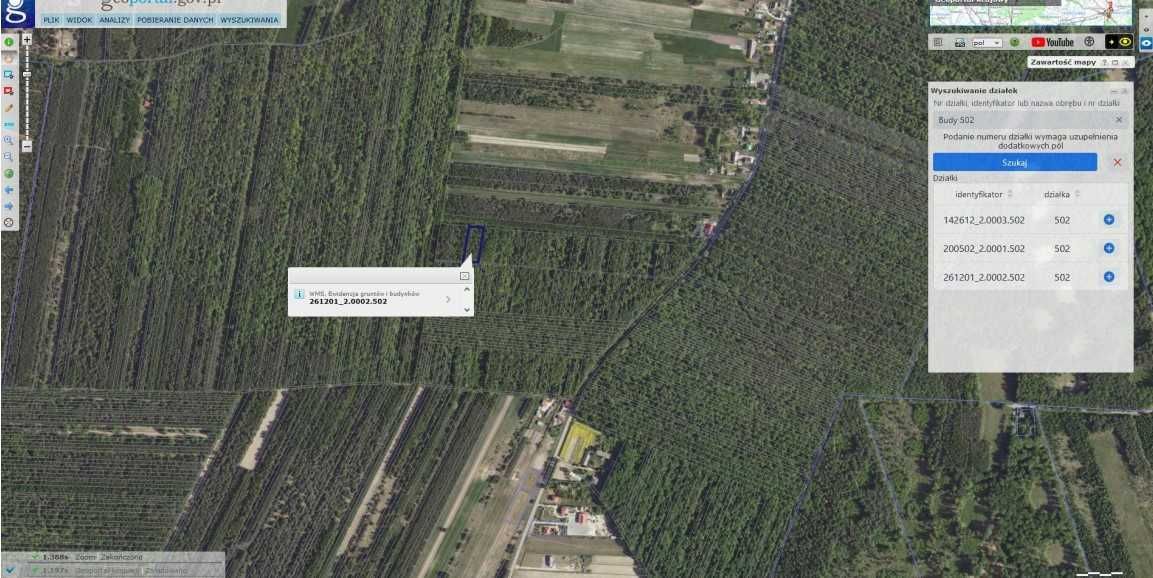
Task: Select the green info tool in the left toolbar
Action: click(x=9, y=43)
